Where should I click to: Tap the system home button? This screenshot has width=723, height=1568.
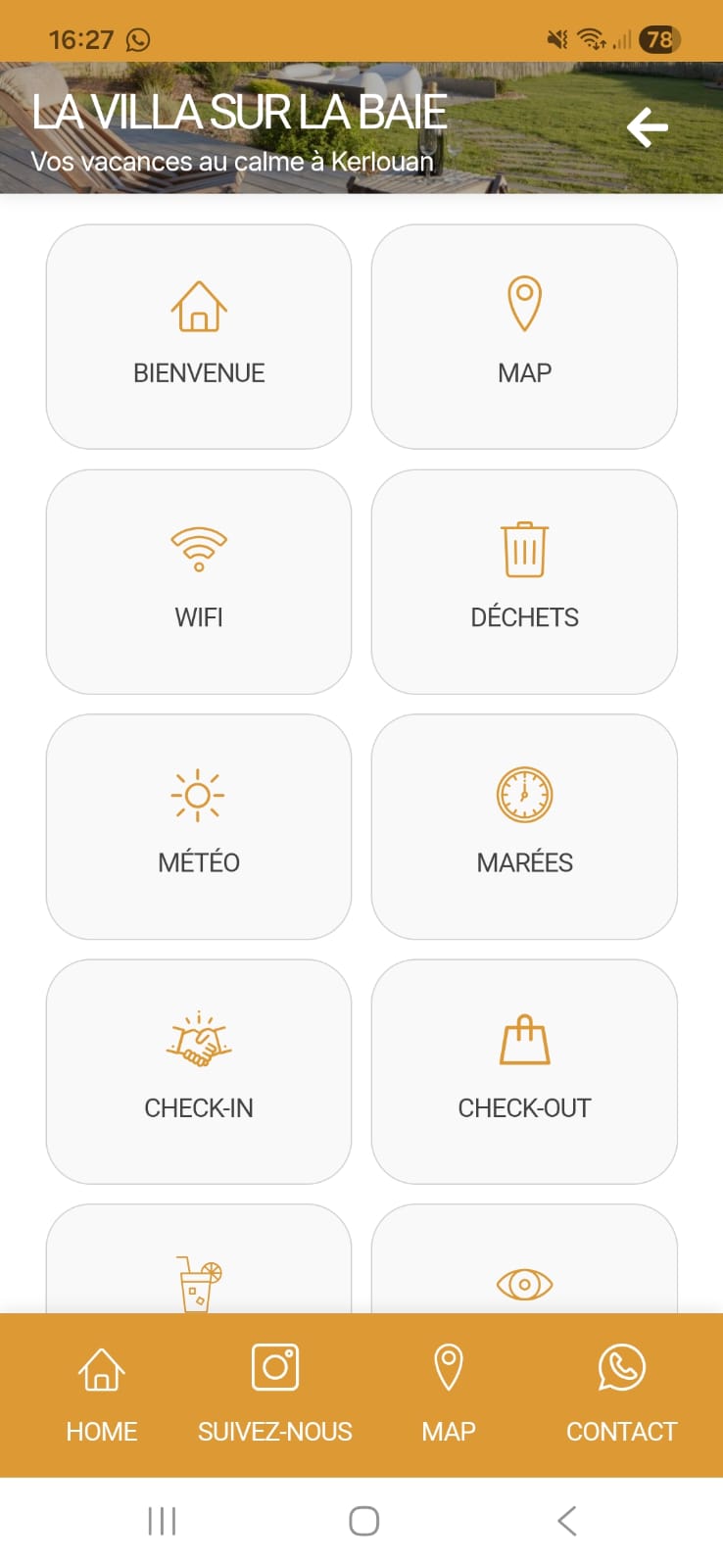pyautogui.click(x=363, y=1521)
